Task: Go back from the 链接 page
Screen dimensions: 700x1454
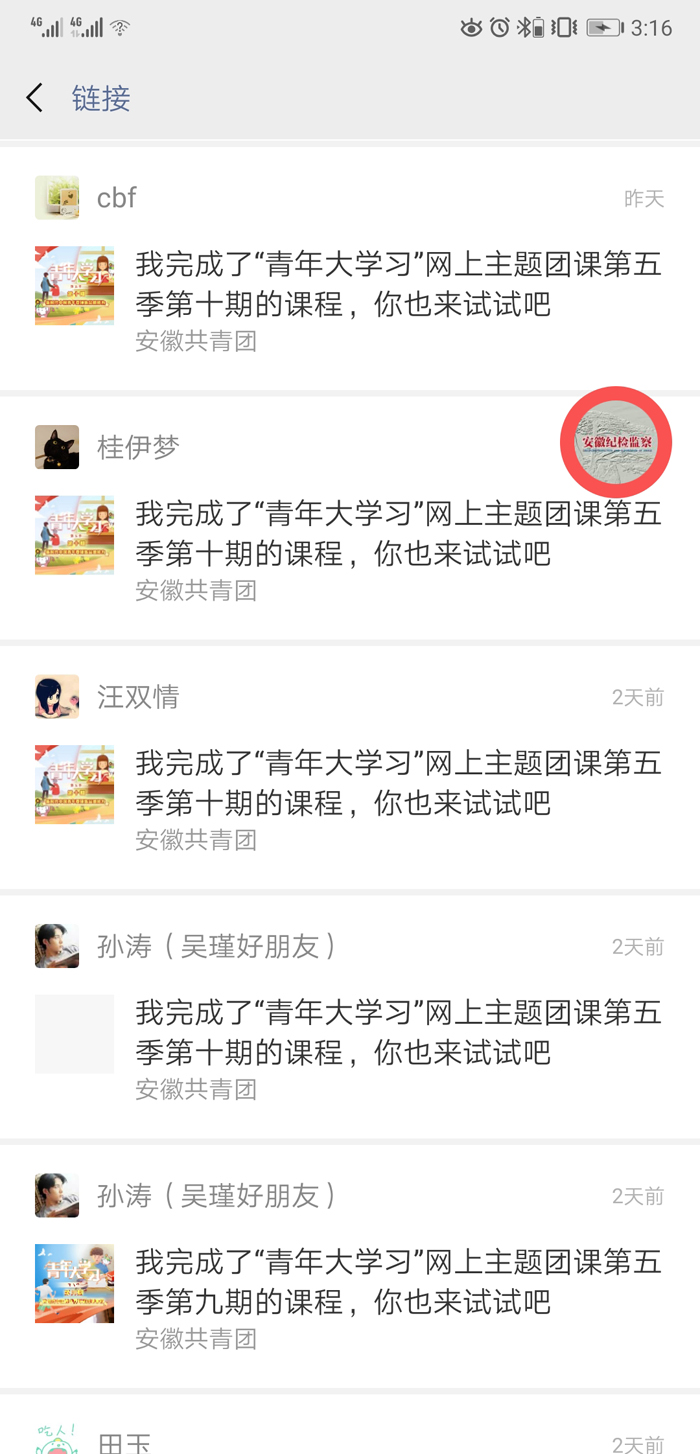Action: click(35, 98)
